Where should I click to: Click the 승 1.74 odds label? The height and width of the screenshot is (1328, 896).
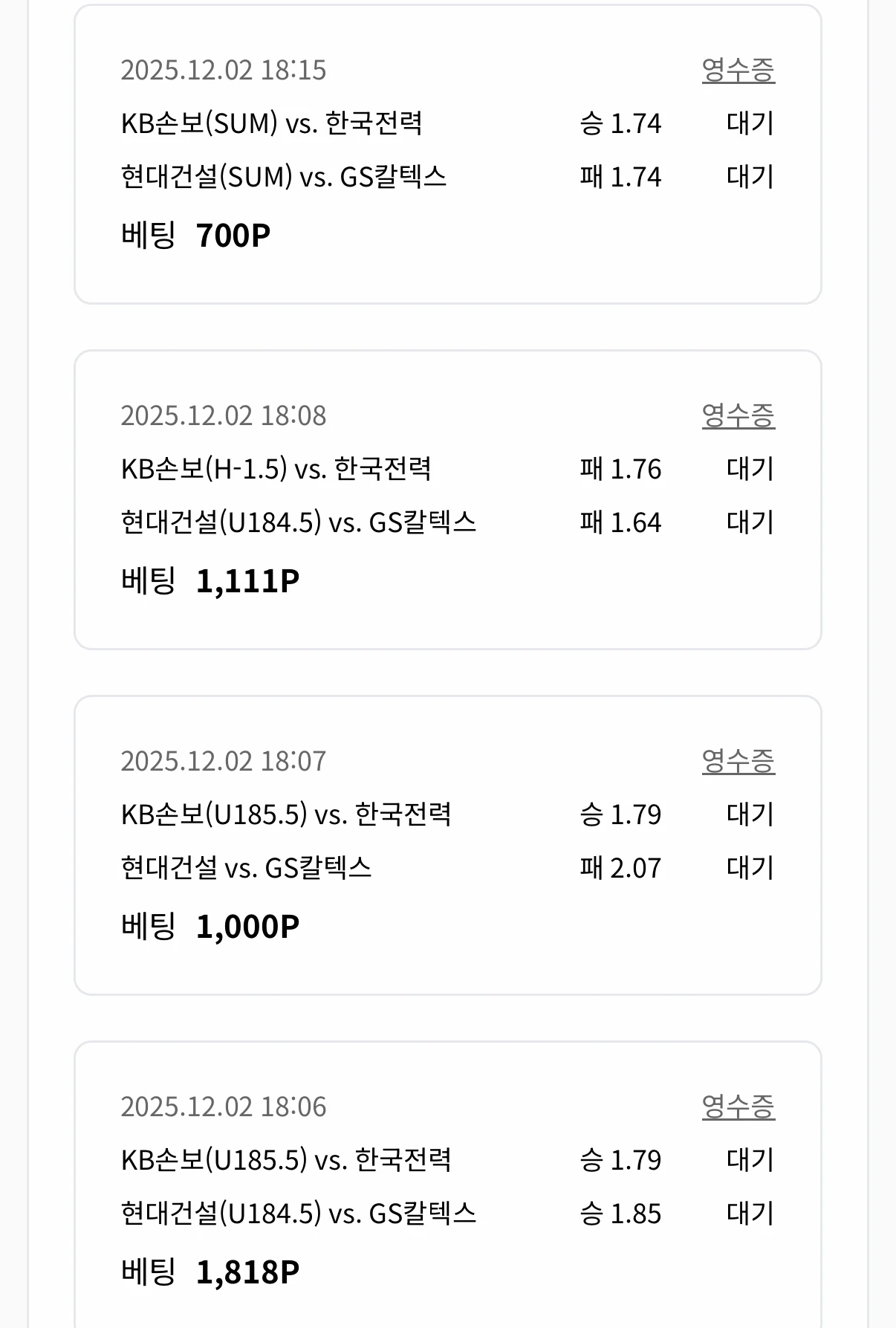(619, 124)
